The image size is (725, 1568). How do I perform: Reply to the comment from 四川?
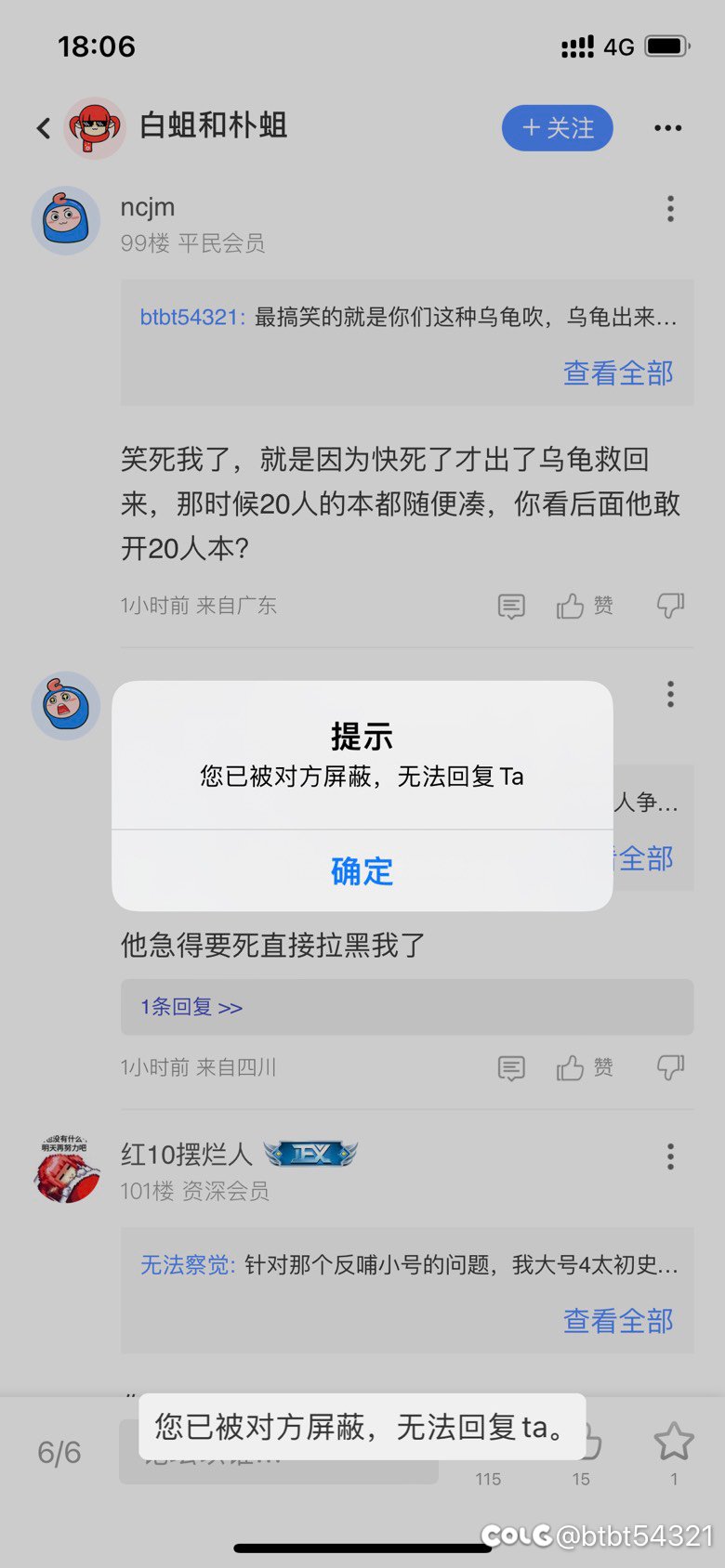click(511, 1068)
